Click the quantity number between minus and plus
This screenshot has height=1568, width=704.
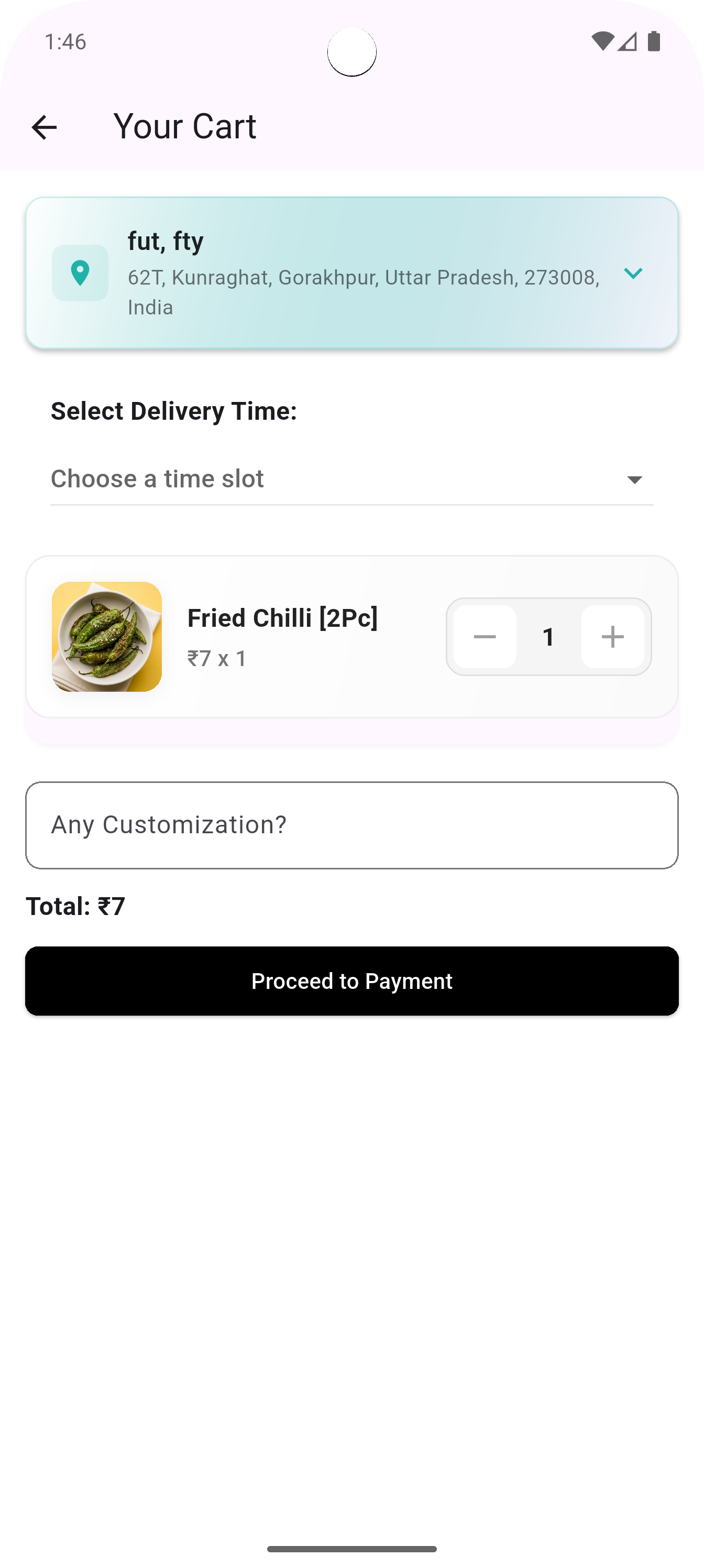[548, 637]
